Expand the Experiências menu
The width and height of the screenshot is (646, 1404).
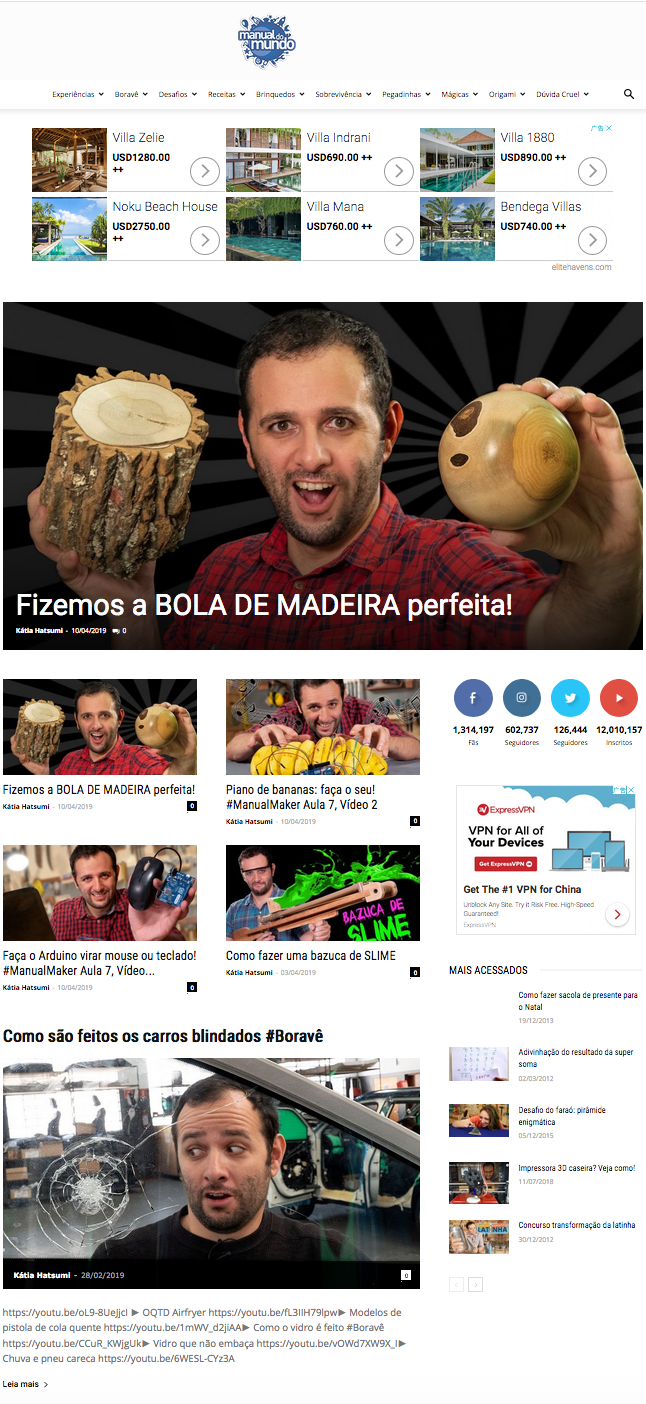pyautogui.click(x=77, y=94)
